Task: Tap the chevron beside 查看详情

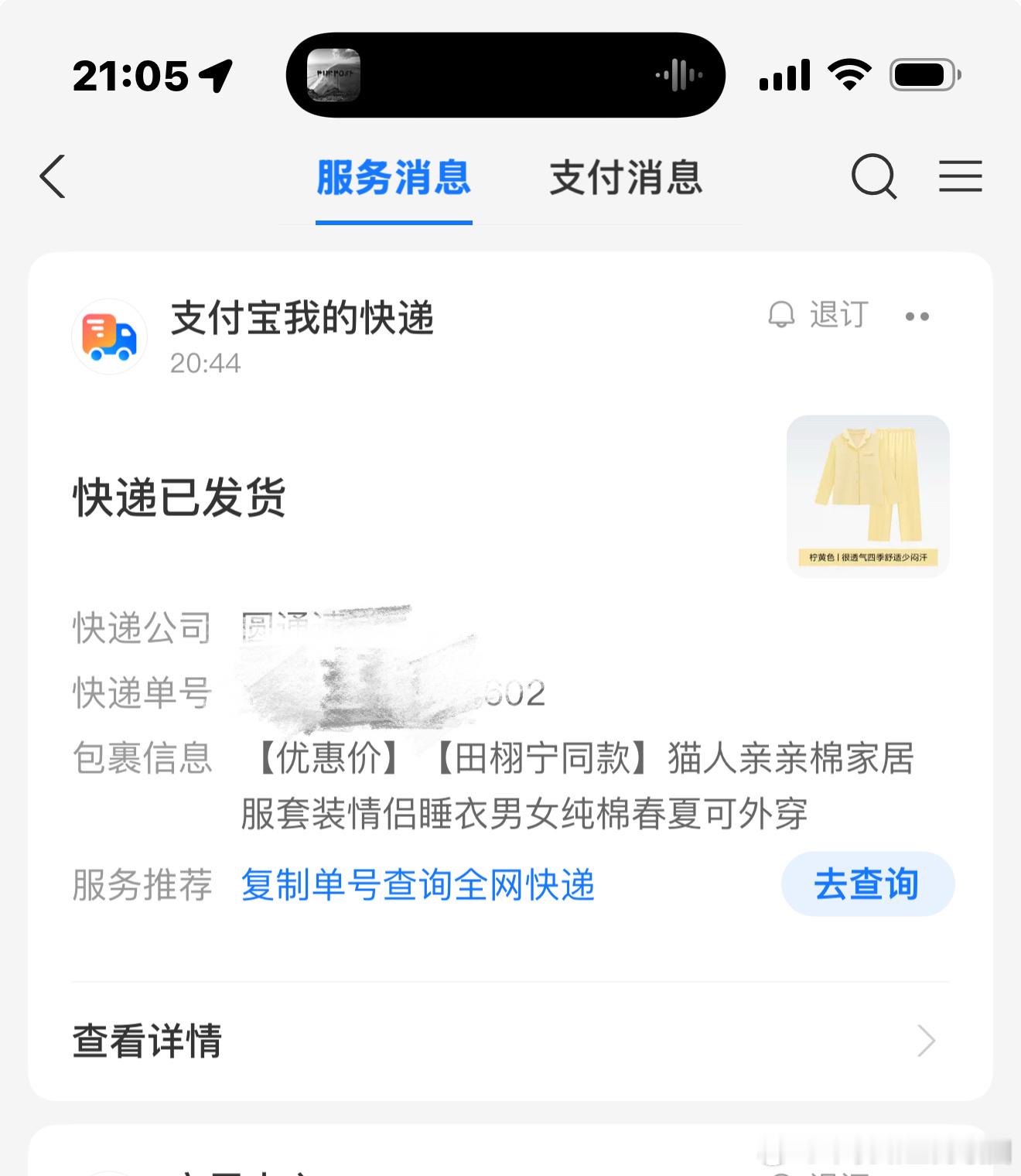Action: click(925, 1042)
